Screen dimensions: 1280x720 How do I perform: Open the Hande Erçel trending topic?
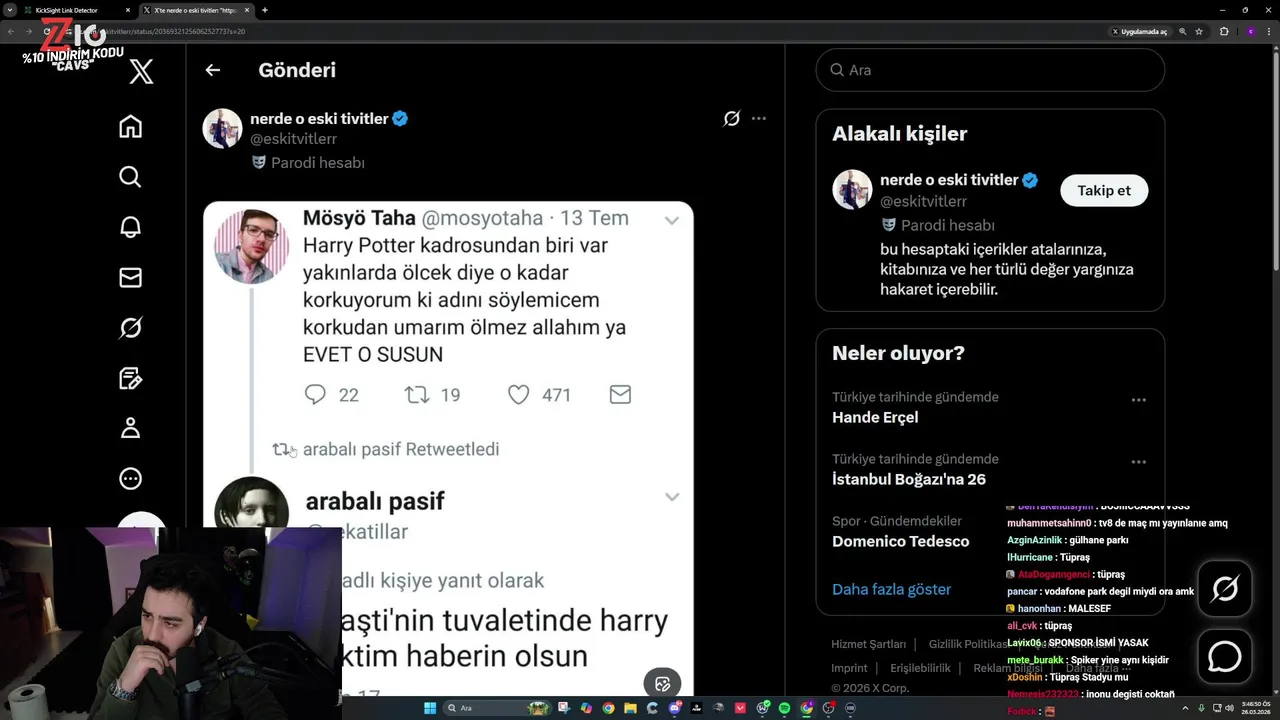(875, 417)
